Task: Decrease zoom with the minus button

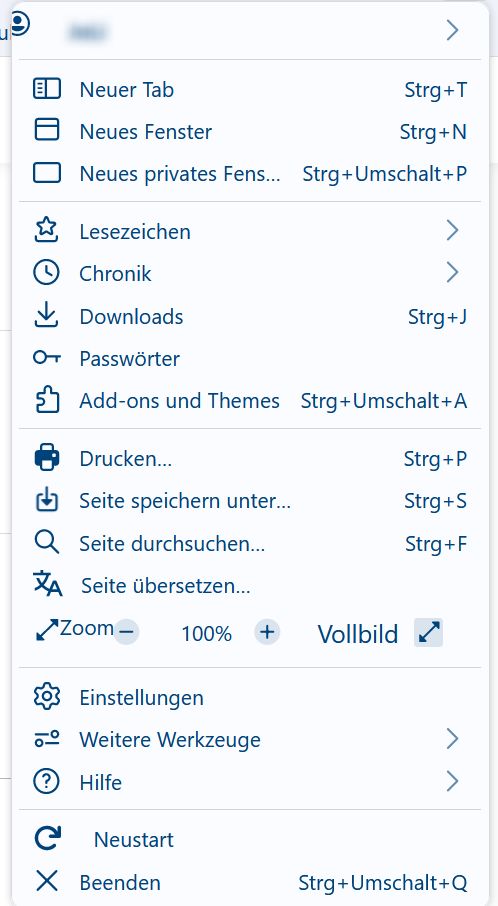Action: coord(126,632)
